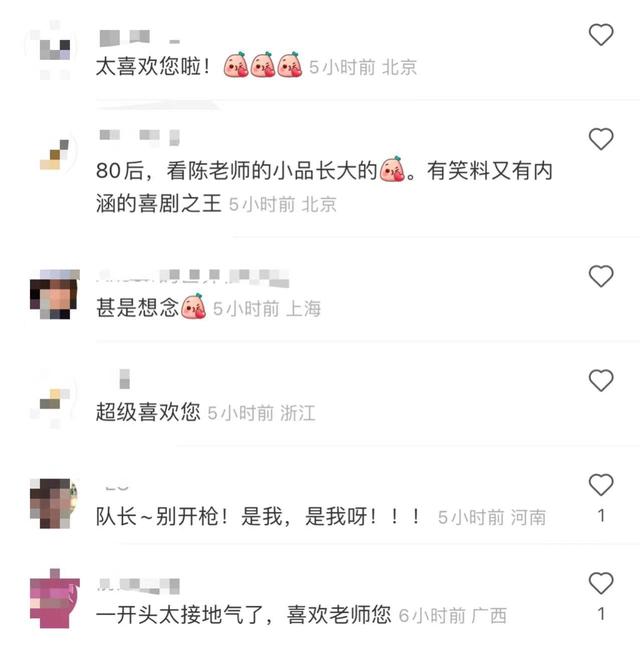The height and width of the screenshot is (645, 640).
Task: Like the comment "超级喜欢您"
Action: pyautogui.click(x=600, y=380)
